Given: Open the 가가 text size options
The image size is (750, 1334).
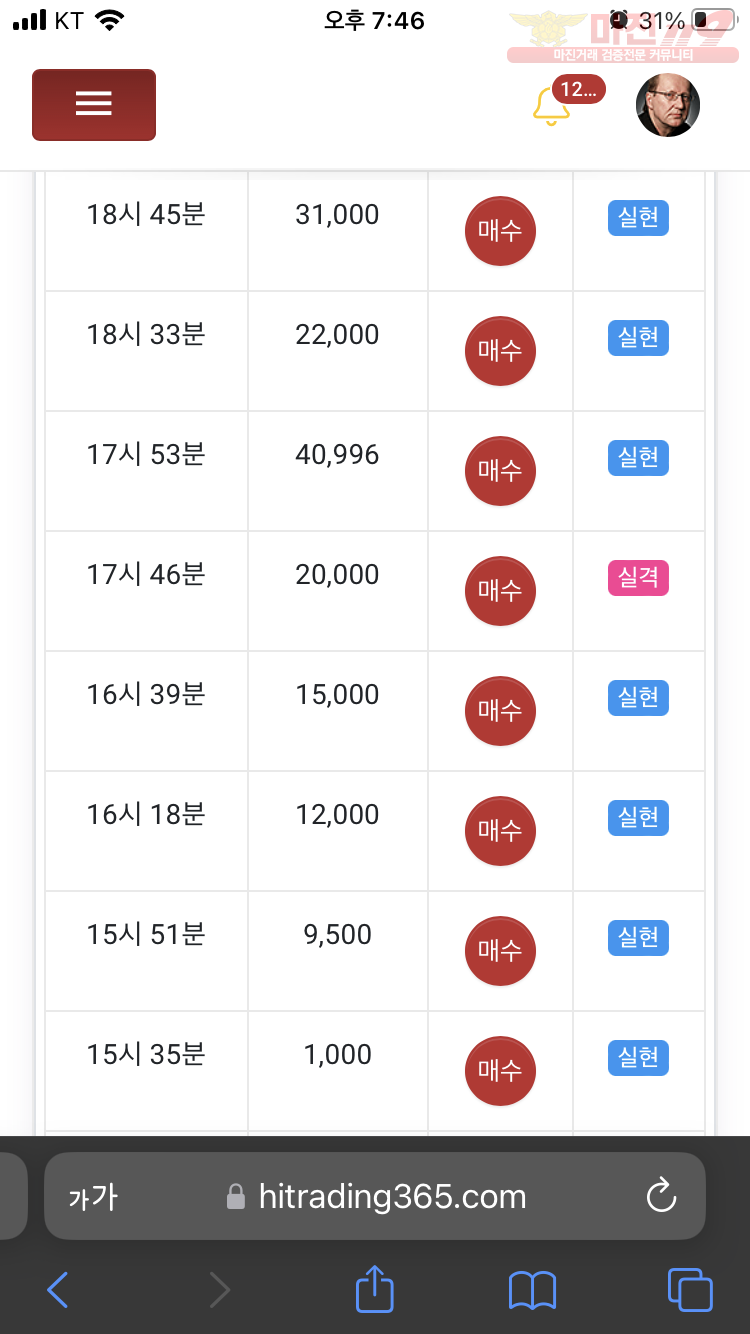Looking at the screenshot, I should tap(93, 1196).
